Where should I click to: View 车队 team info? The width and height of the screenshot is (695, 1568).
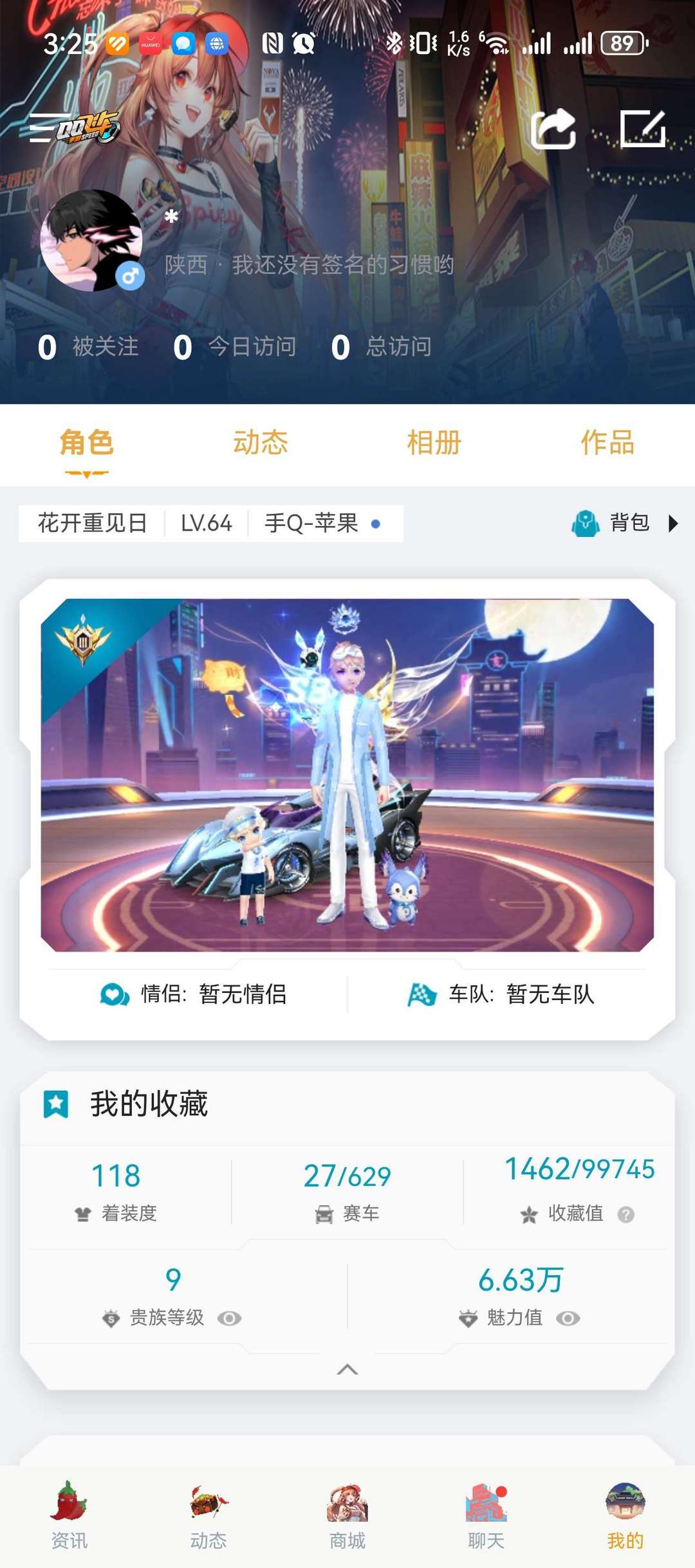(501, 994)
